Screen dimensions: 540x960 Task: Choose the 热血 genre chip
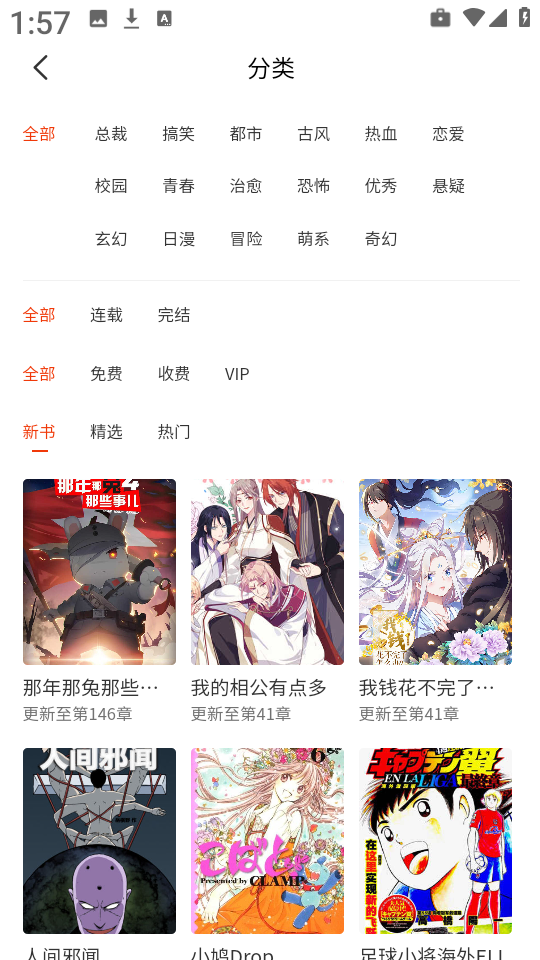(x=381, y=133)
